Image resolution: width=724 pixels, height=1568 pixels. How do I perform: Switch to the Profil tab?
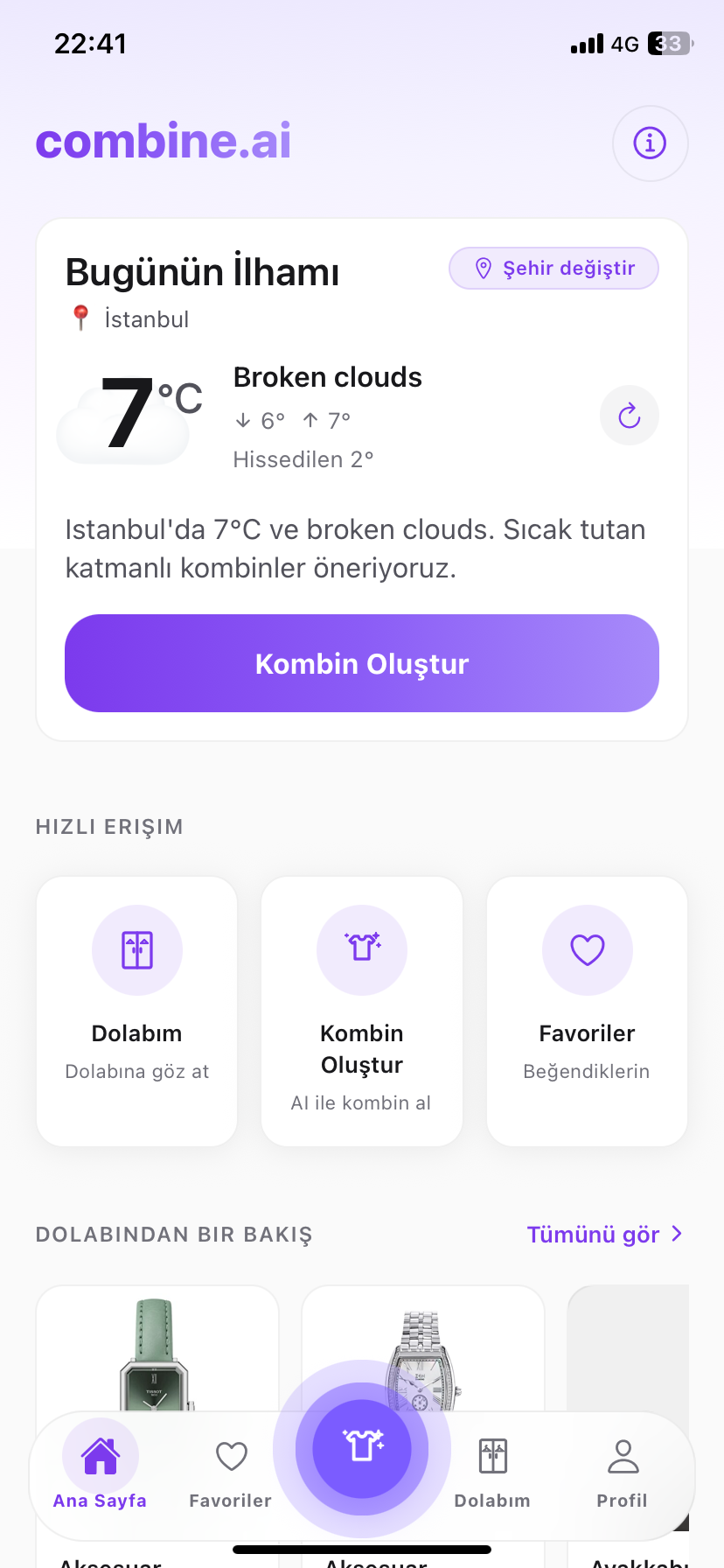[x=623, y=1471]
